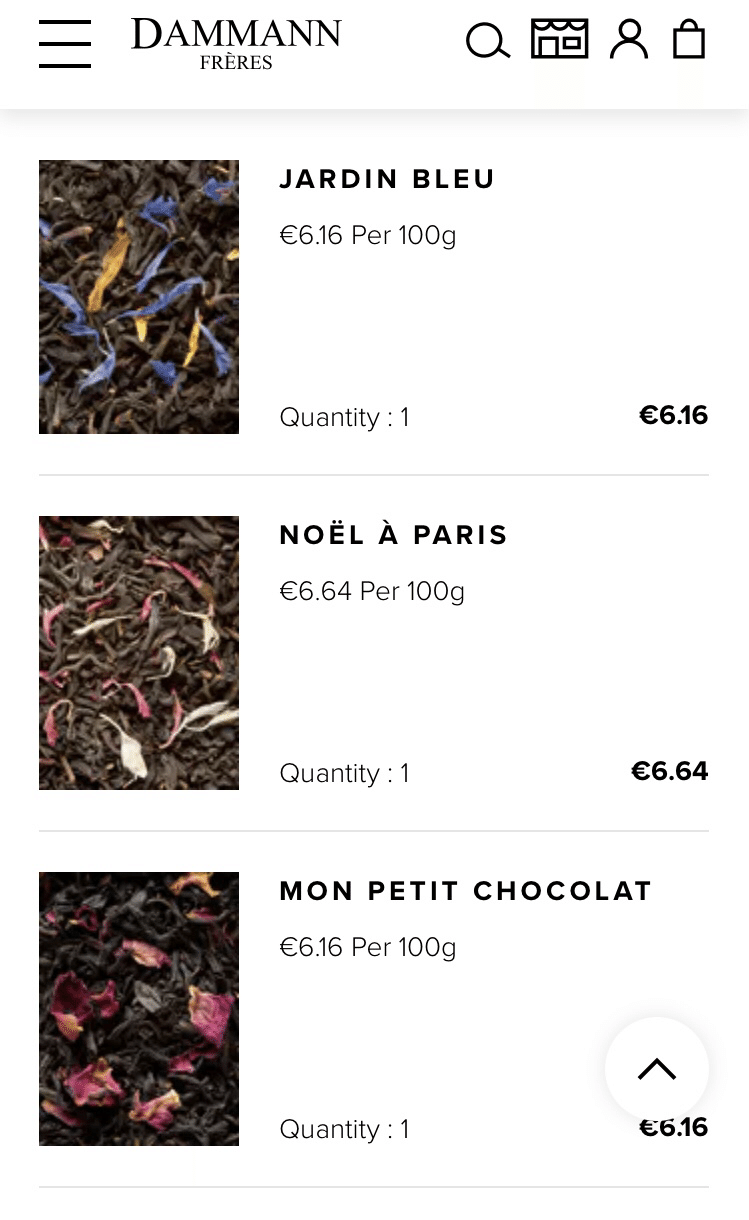Viewport: 749px width, 1220px height.
Task: Open the Jardin Bleu tea image
Action: click(139, 297)
